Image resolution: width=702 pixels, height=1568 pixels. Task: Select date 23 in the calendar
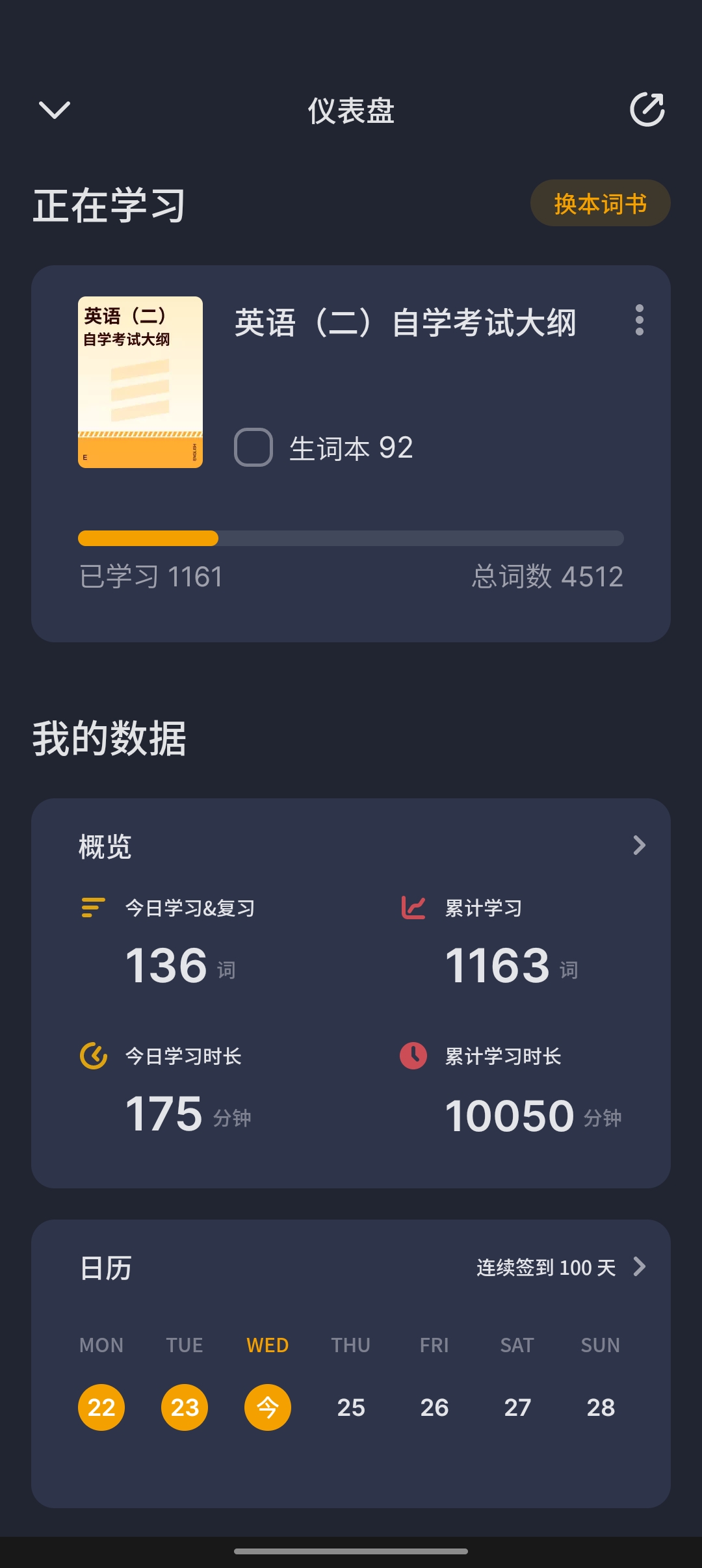(185, 1407)
